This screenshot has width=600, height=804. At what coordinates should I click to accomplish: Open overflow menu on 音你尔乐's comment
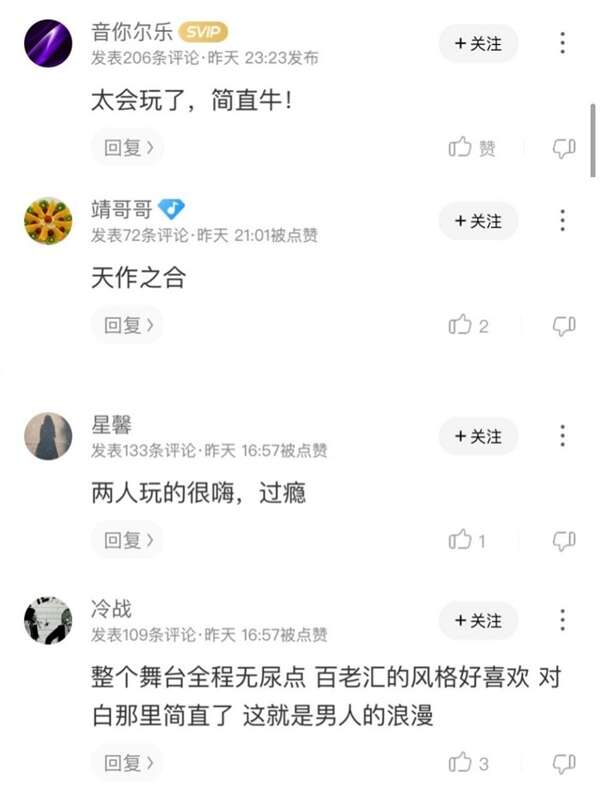(x=563, y=43)
